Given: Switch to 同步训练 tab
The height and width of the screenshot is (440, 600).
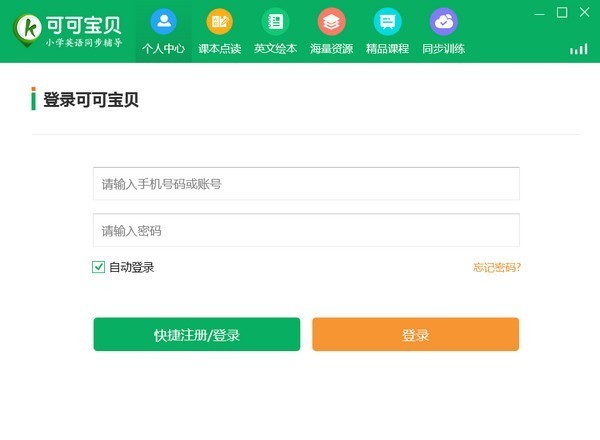Looking at the screenshot, I should pyautogui.click(x=443, y=31).
